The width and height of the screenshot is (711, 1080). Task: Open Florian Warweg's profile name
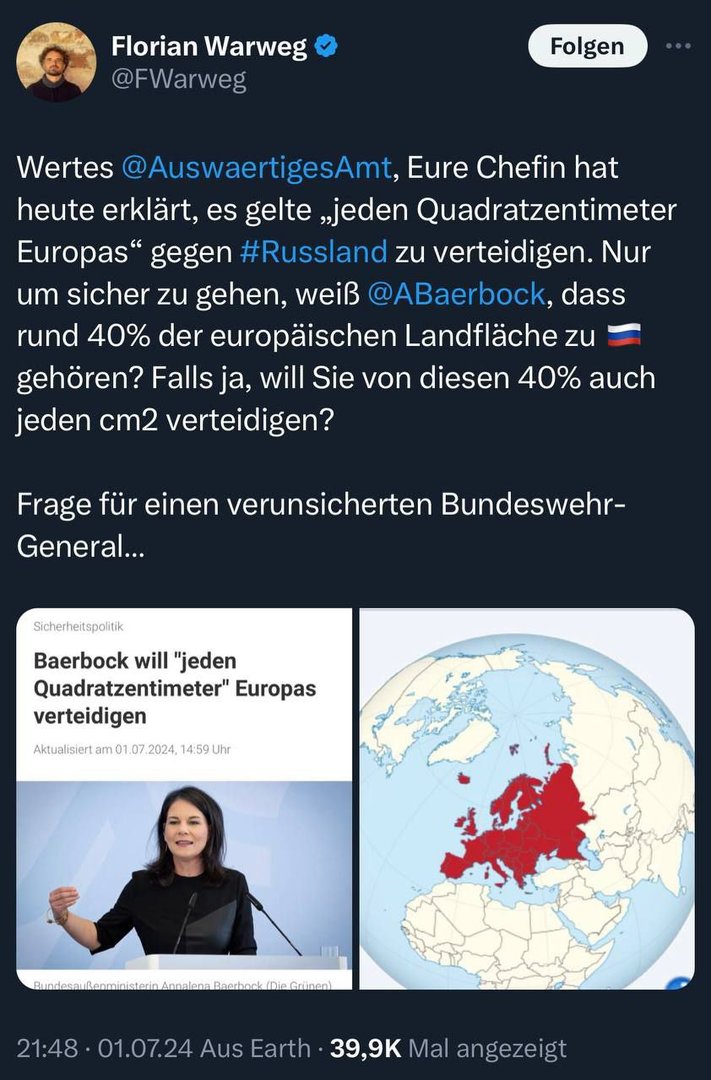208,46
